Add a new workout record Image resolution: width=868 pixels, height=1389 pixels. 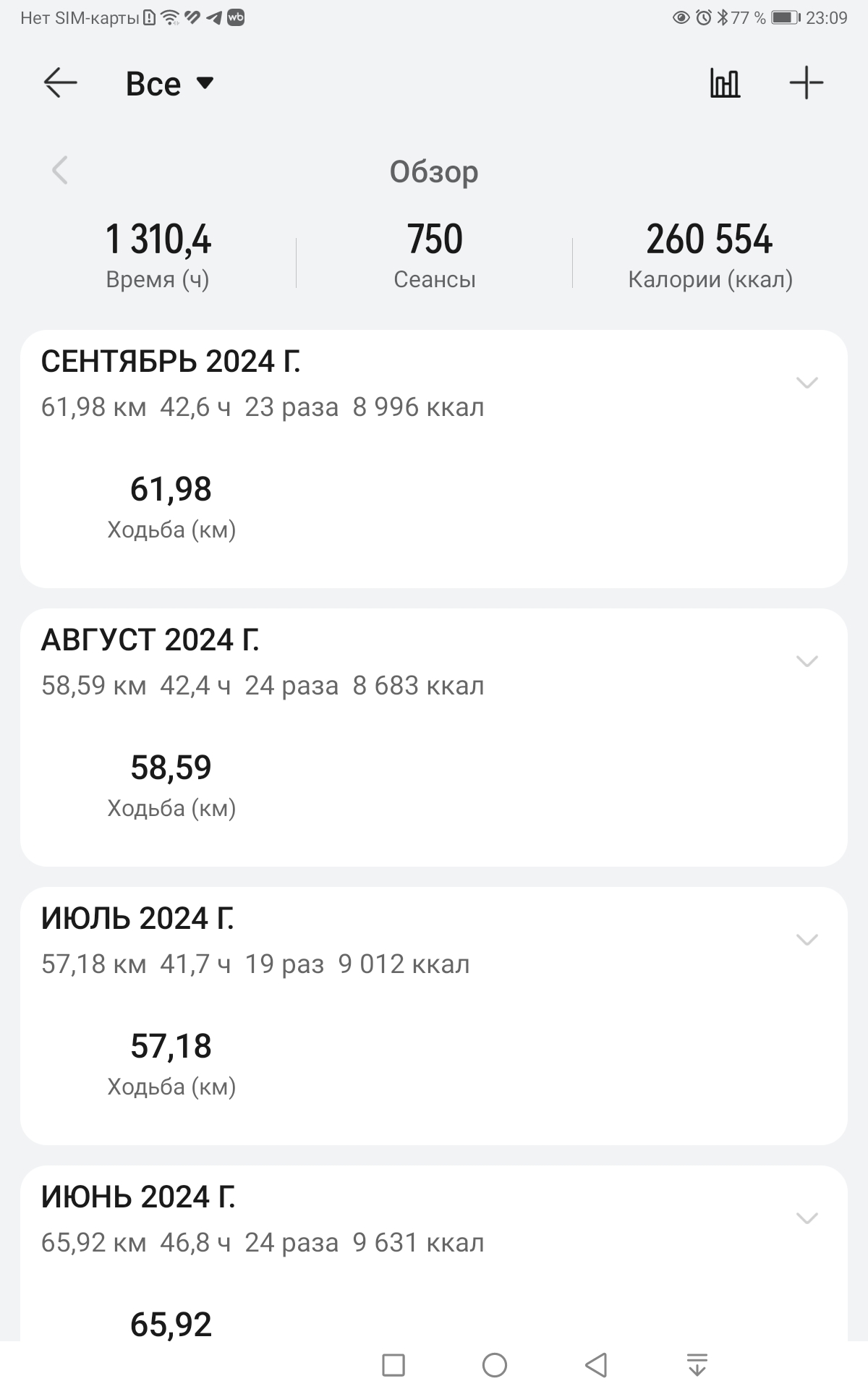(806, 83)
